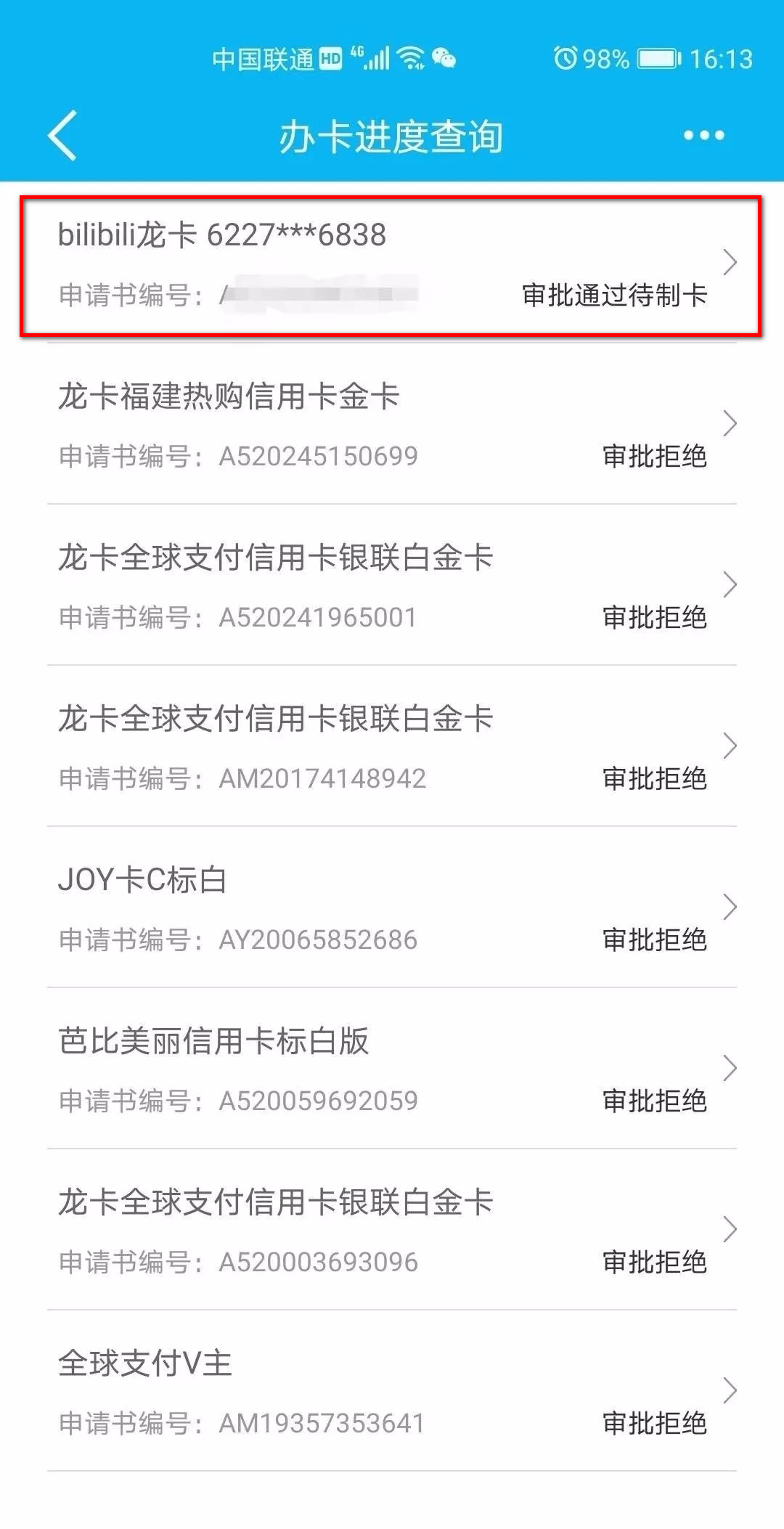This screenshot has width=784, height=1529.
Task: Tap the 全球支付V主 application row
Action: (x=392, y=1391)
